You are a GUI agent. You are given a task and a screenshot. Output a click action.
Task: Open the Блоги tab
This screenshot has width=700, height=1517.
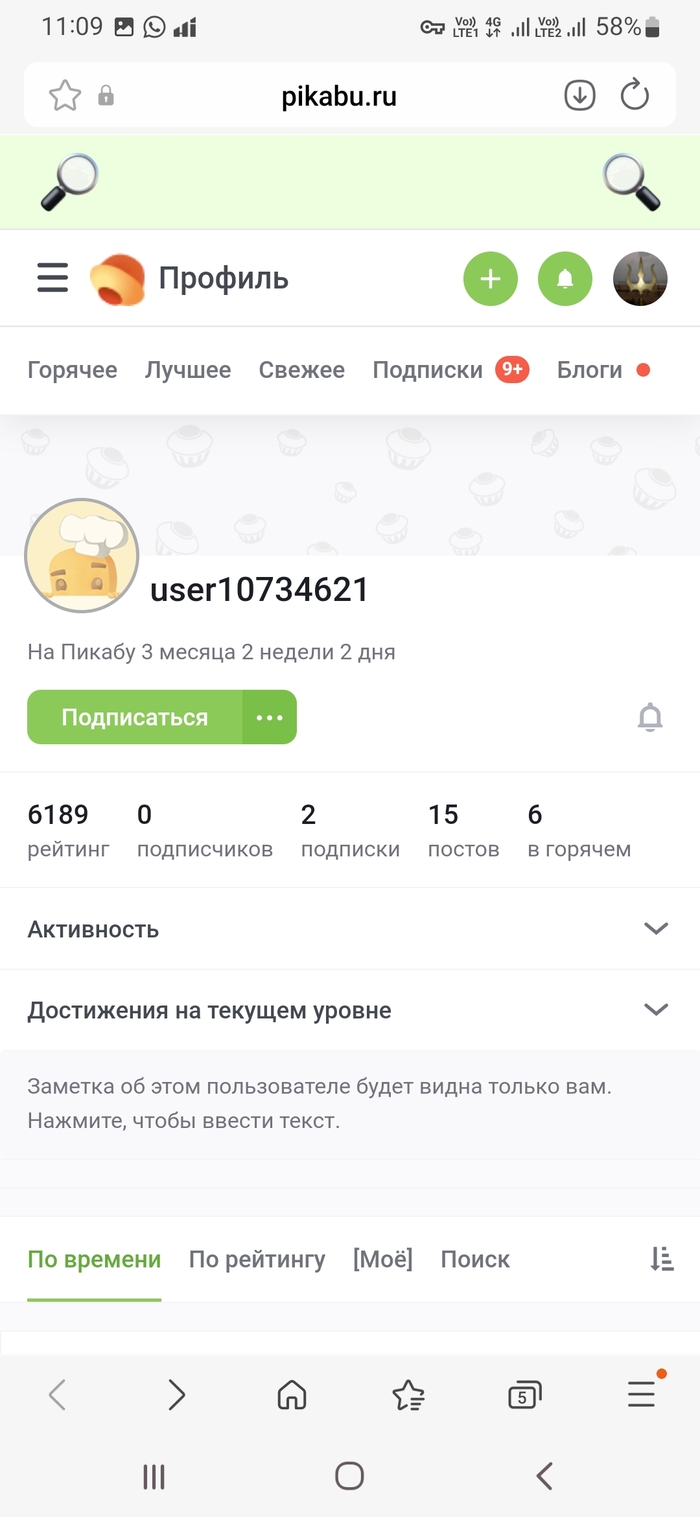click(590, 370)
